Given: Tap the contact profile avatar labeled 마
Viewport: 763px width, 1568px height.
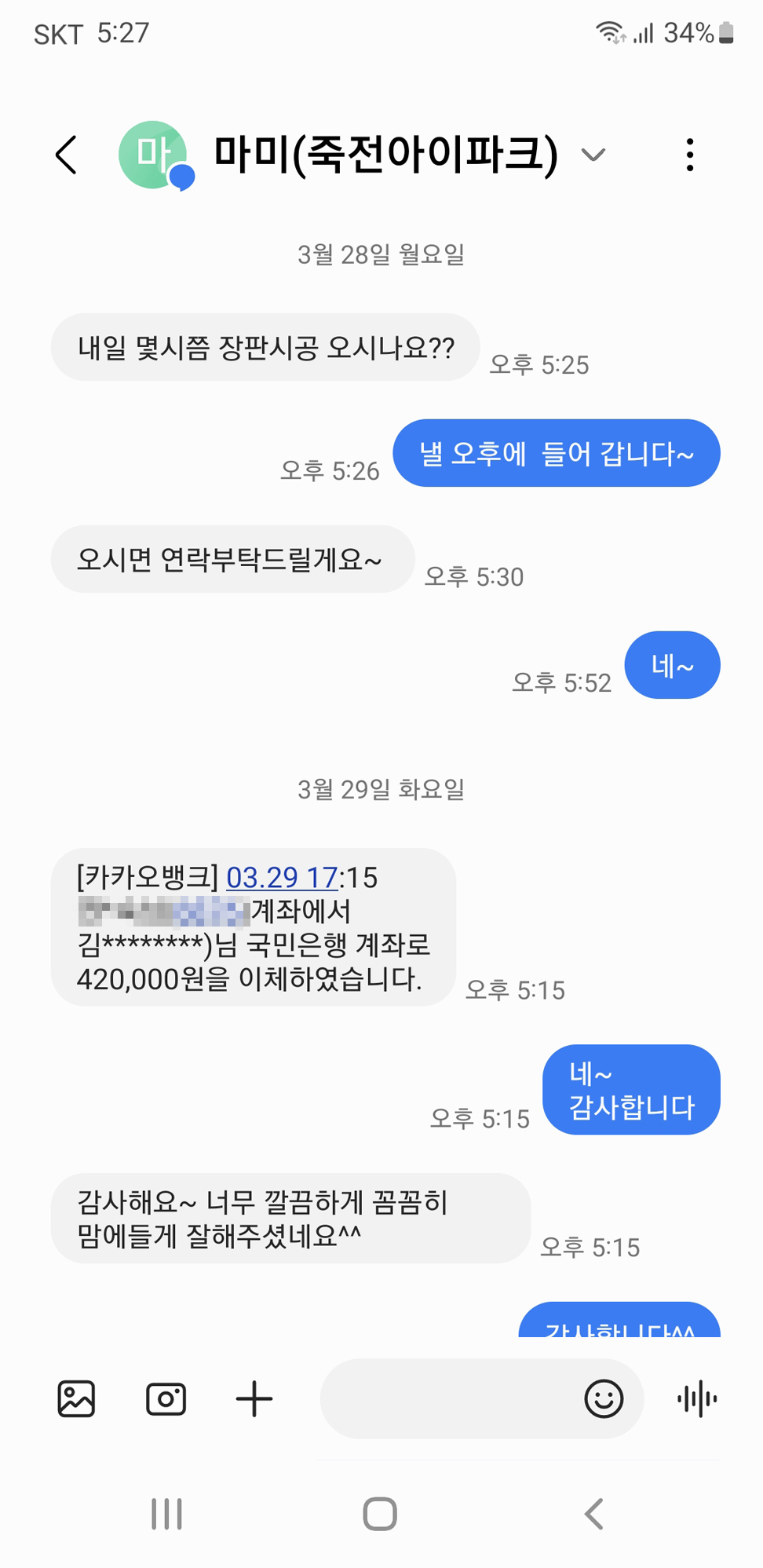Looking at the screenshot, I should [x=154, y=155].
